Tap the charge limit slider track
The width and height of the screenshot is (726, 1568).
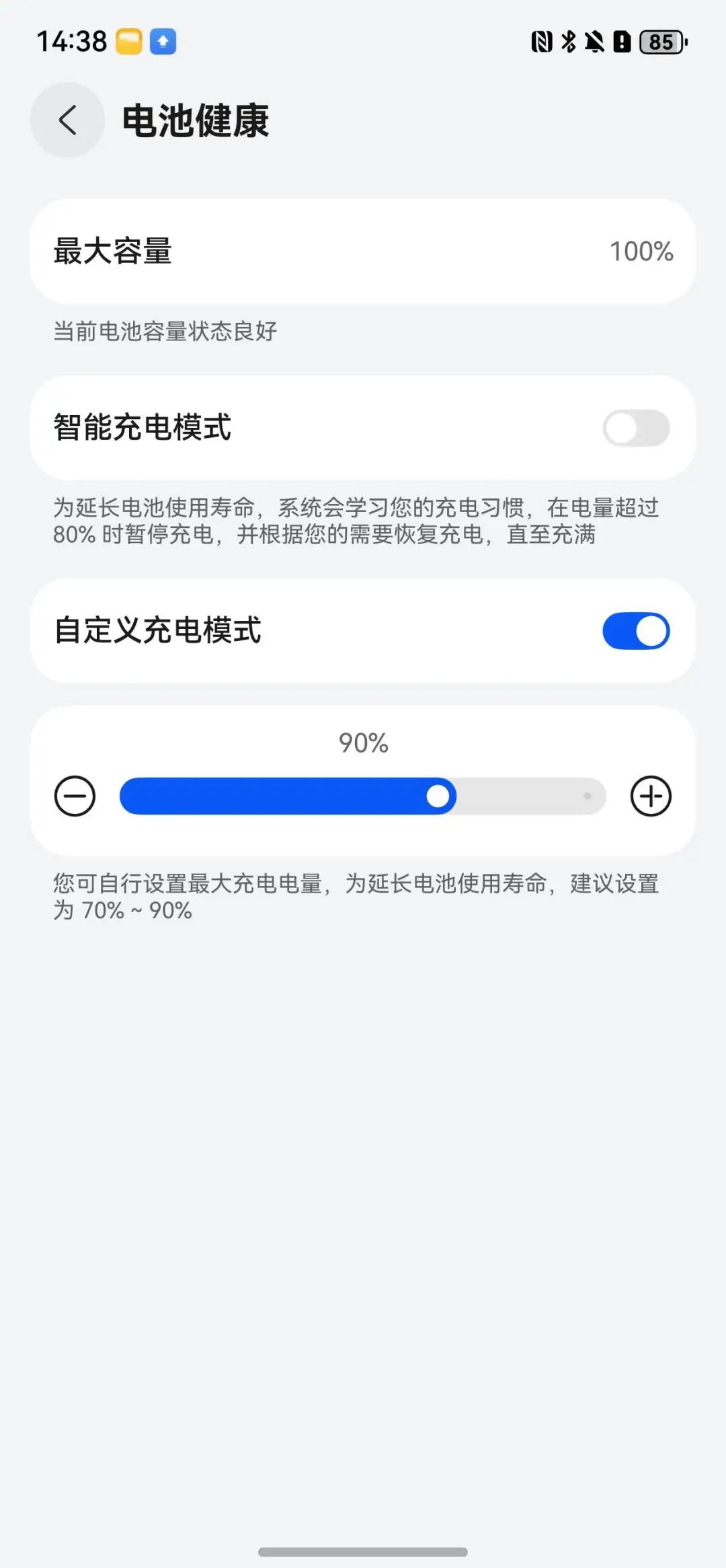(363, 796)
